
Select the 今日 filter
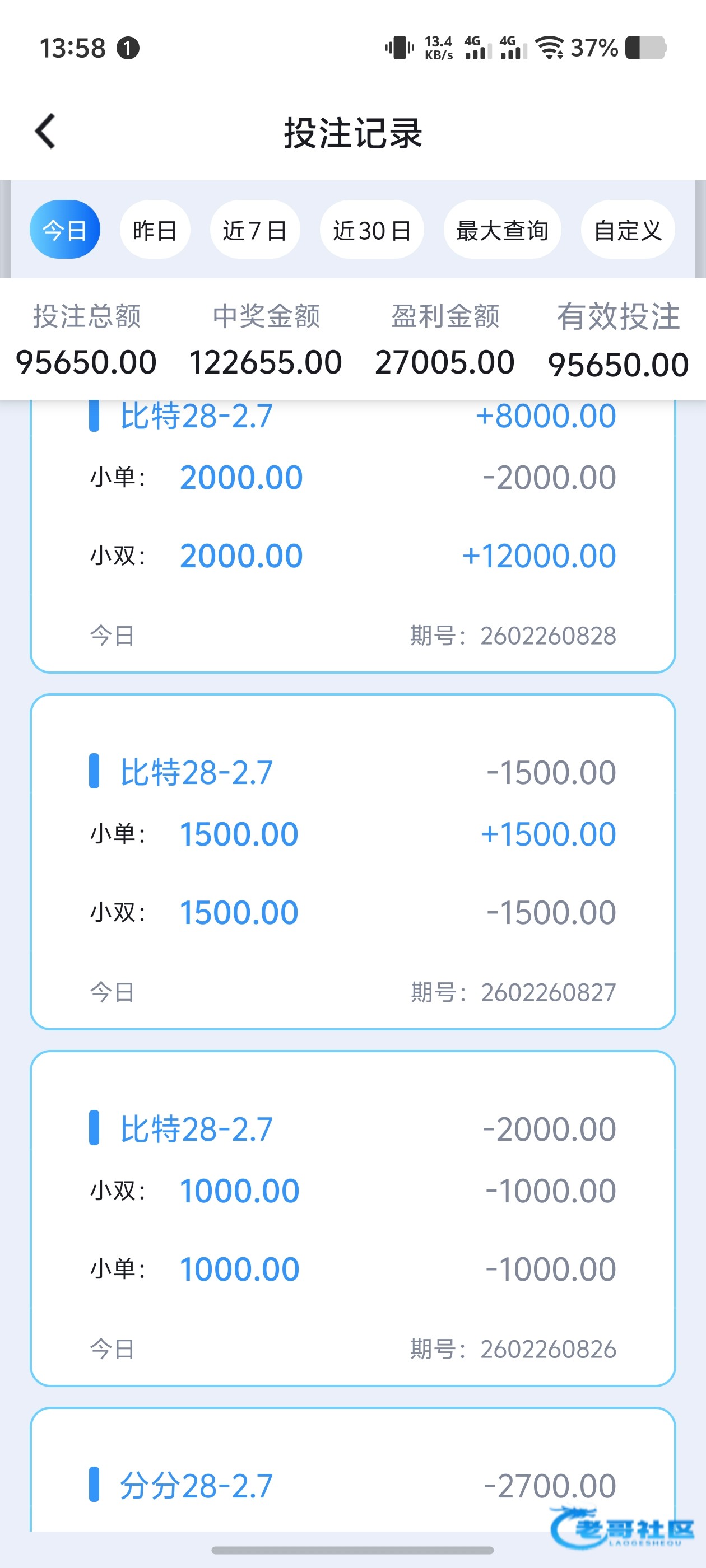pyautogui.click(x=64, y=230)
